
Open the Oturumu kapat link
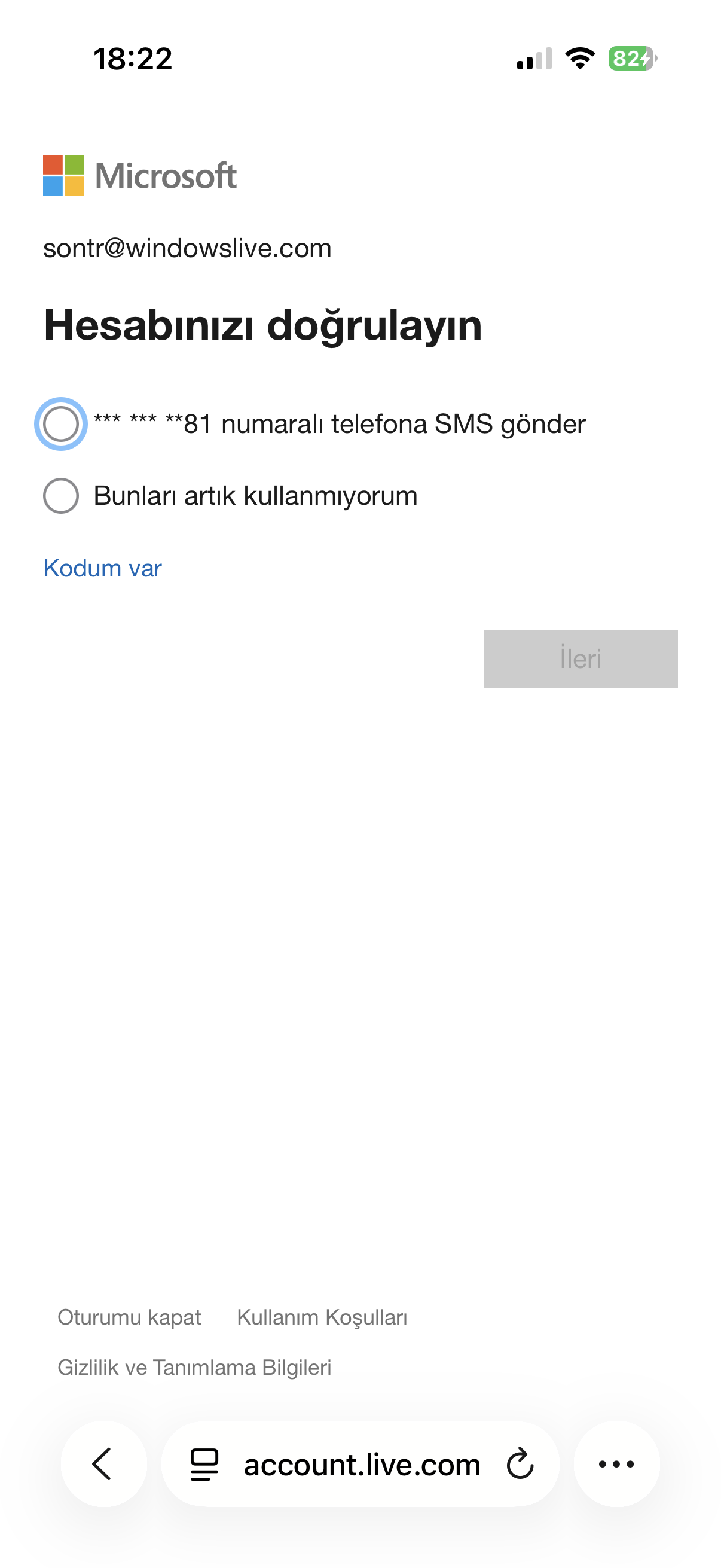129,1317
